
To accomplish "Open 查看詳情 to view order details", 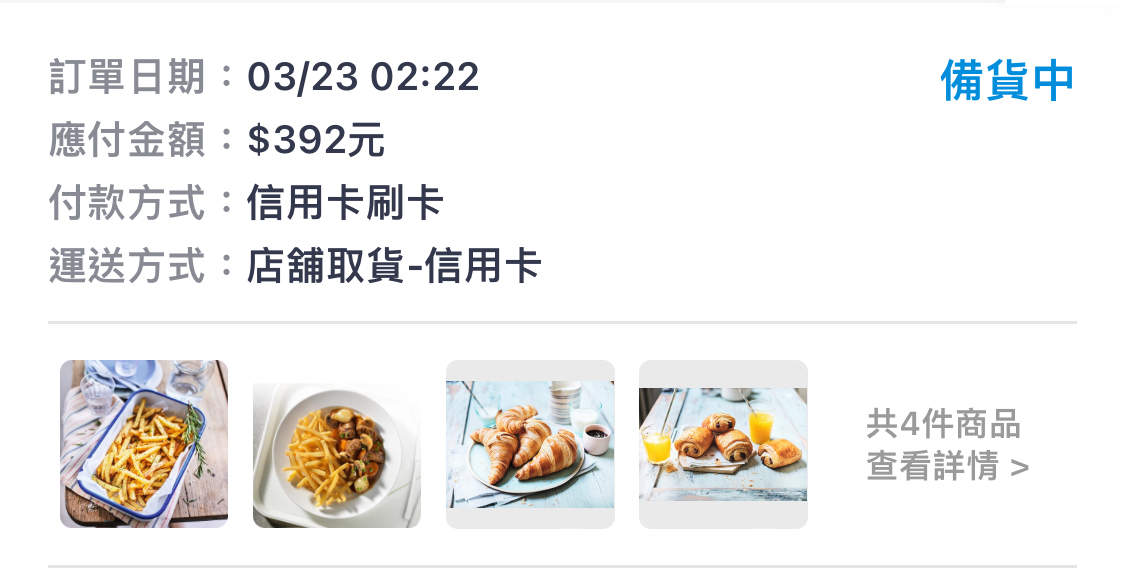I will pos(946,467).
